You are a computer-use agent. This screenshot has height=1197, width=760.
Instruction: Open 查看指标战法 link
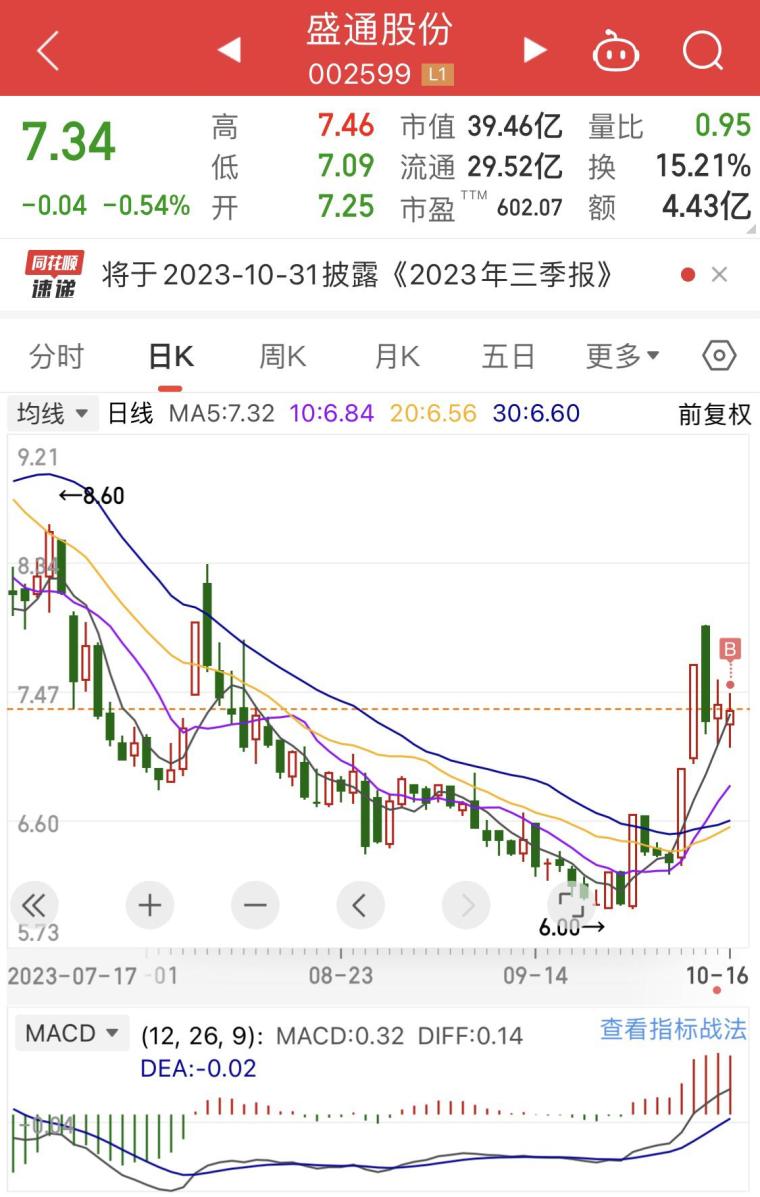click(x=673, y=1029)
